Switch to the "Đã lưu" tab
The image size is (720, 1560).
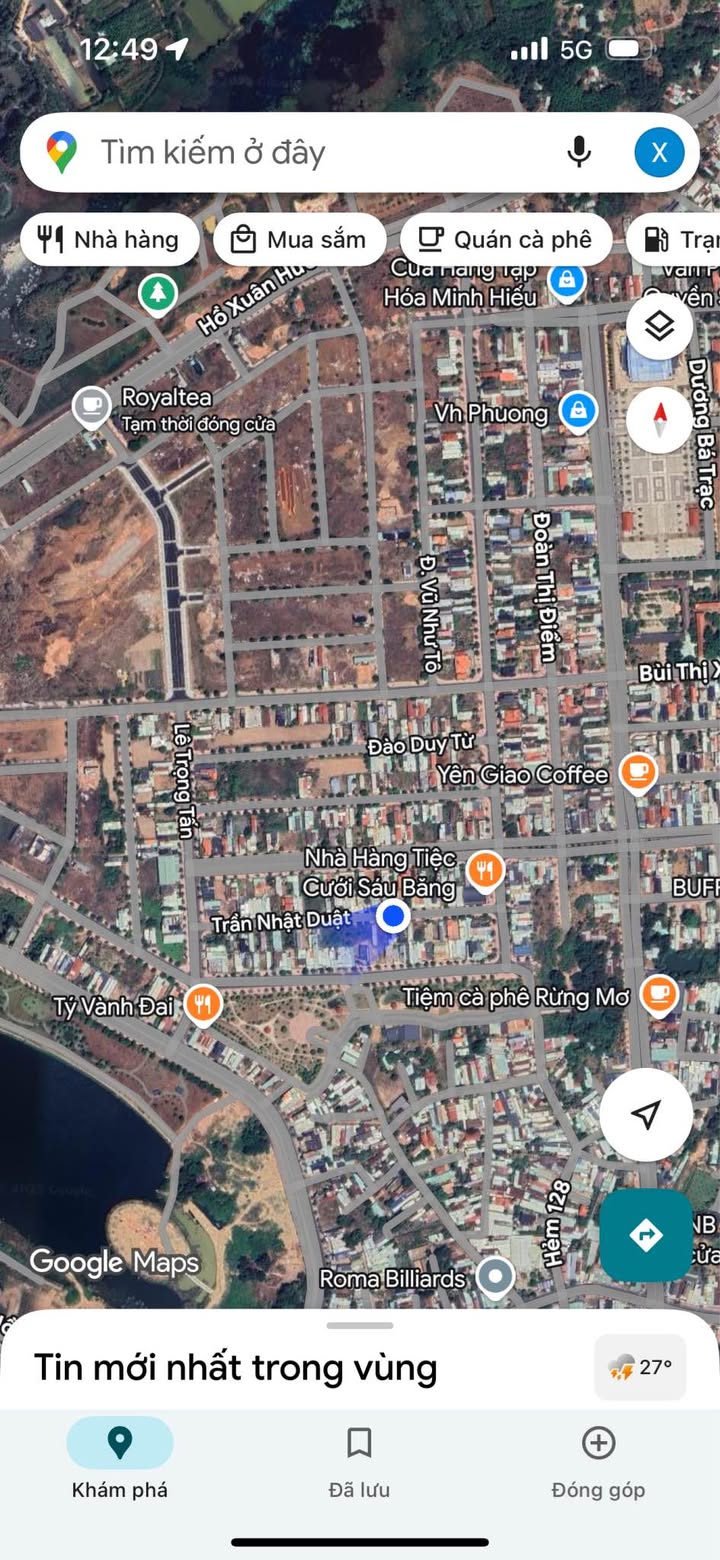point(359,1461)
